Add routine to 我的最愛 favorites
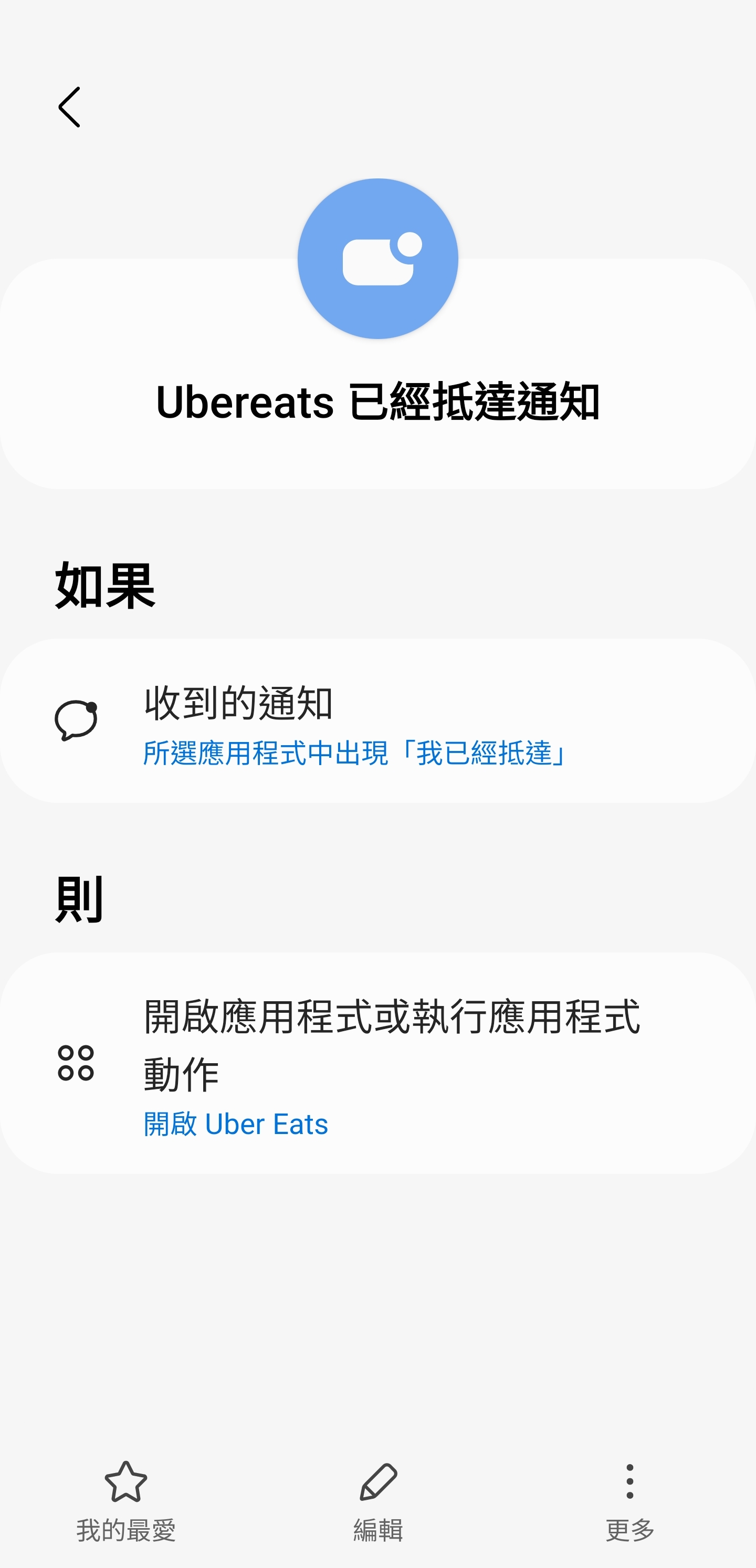The image size is (756, 1568). 126,1501
